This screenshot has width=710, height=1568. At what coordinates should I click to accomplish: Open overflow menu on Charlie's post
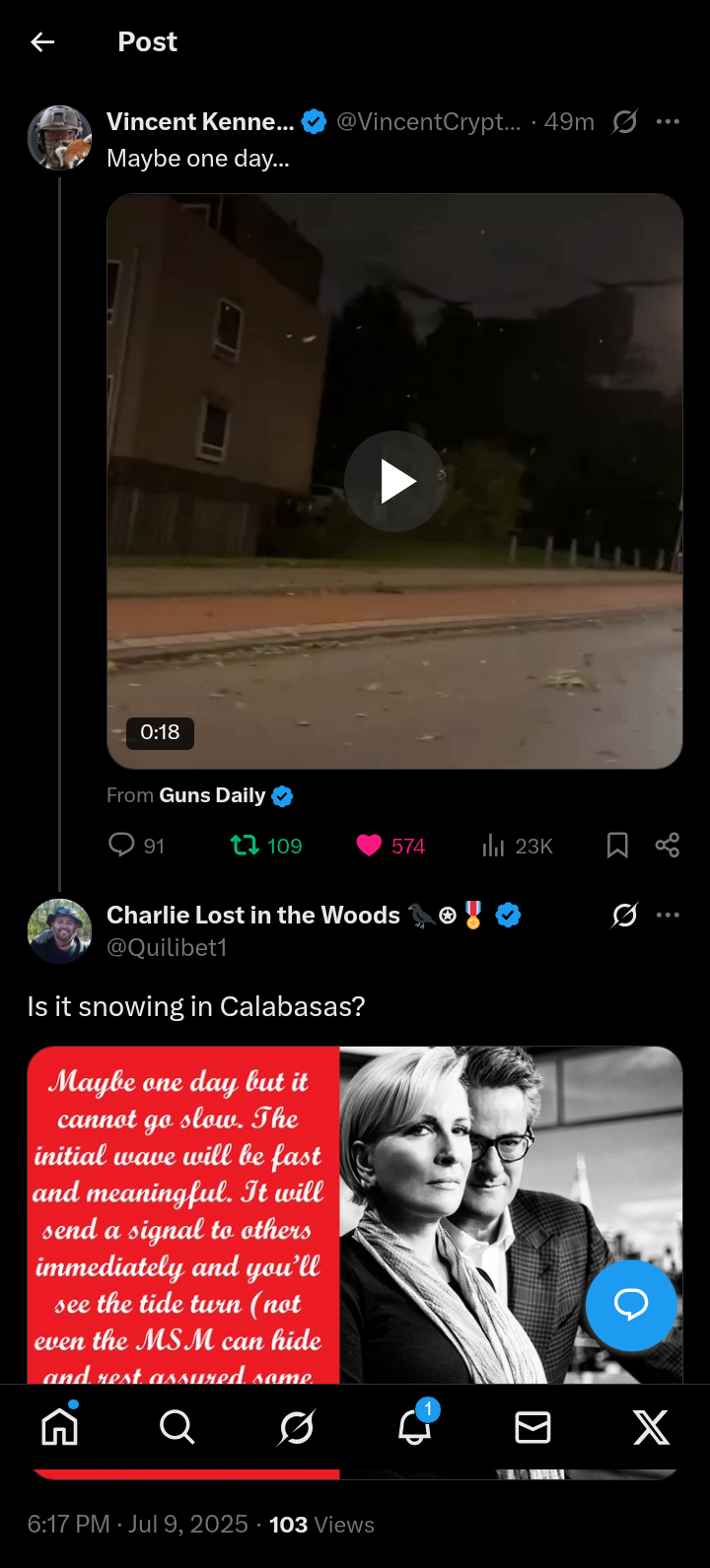point(668,916)
